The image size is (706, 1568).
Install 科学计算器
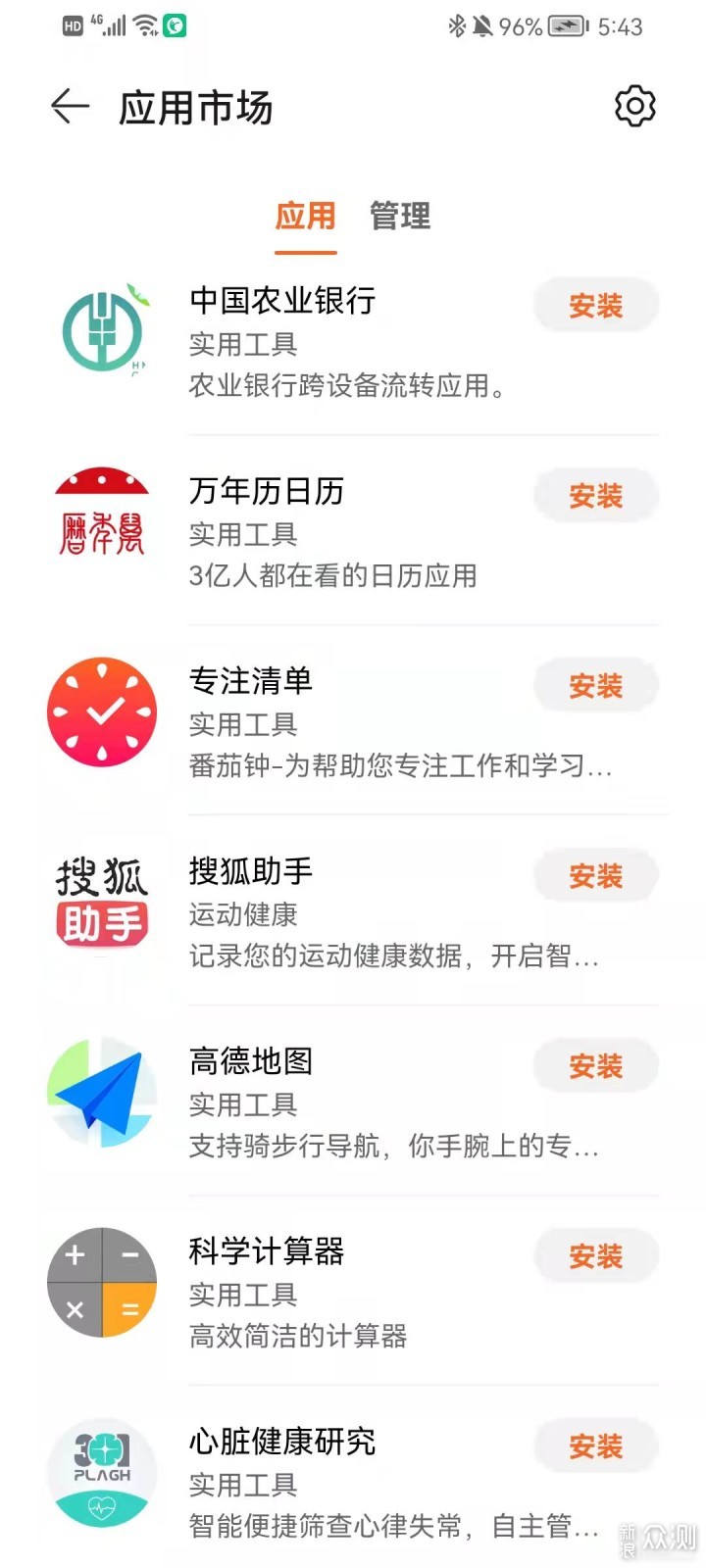pos(596,1256)
